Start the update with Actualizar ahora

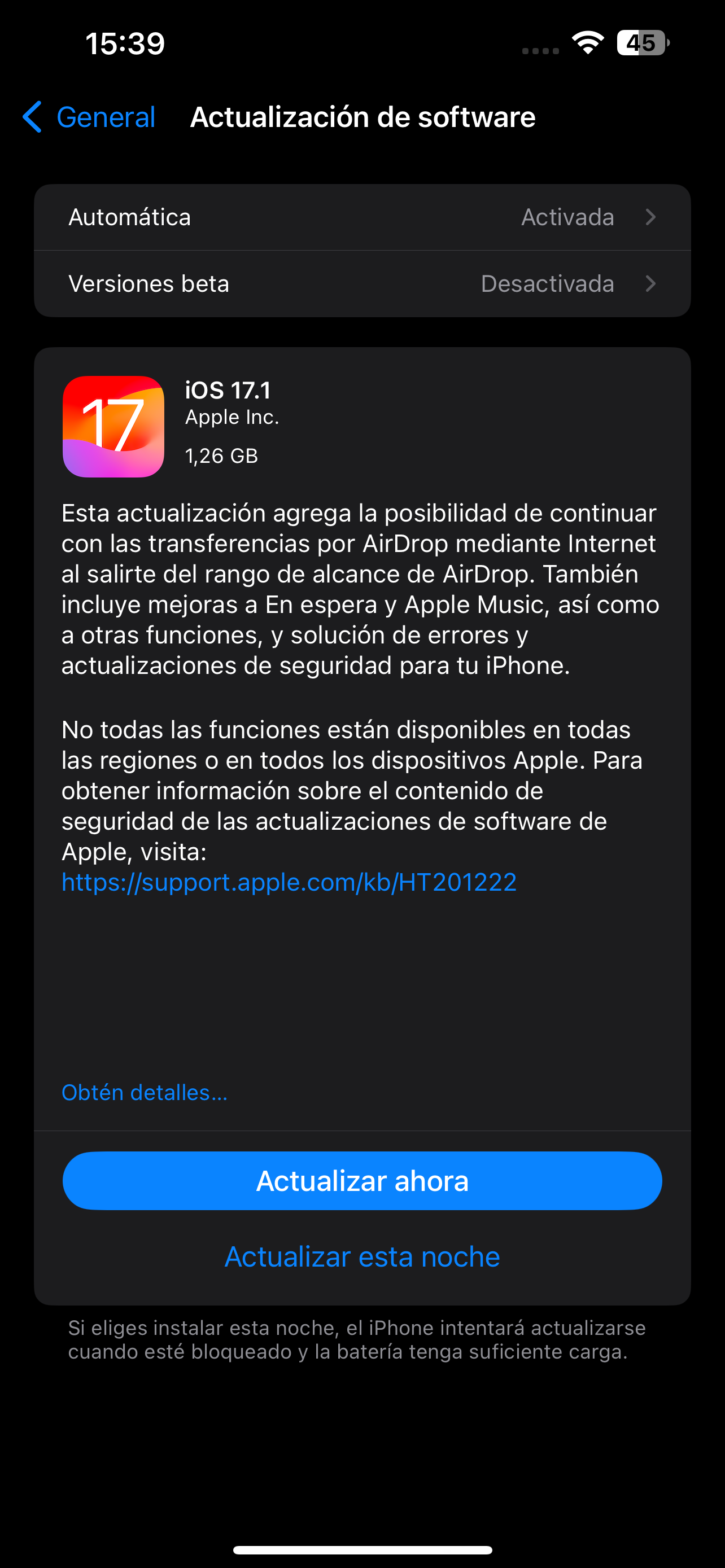(x=362, y=1181)
